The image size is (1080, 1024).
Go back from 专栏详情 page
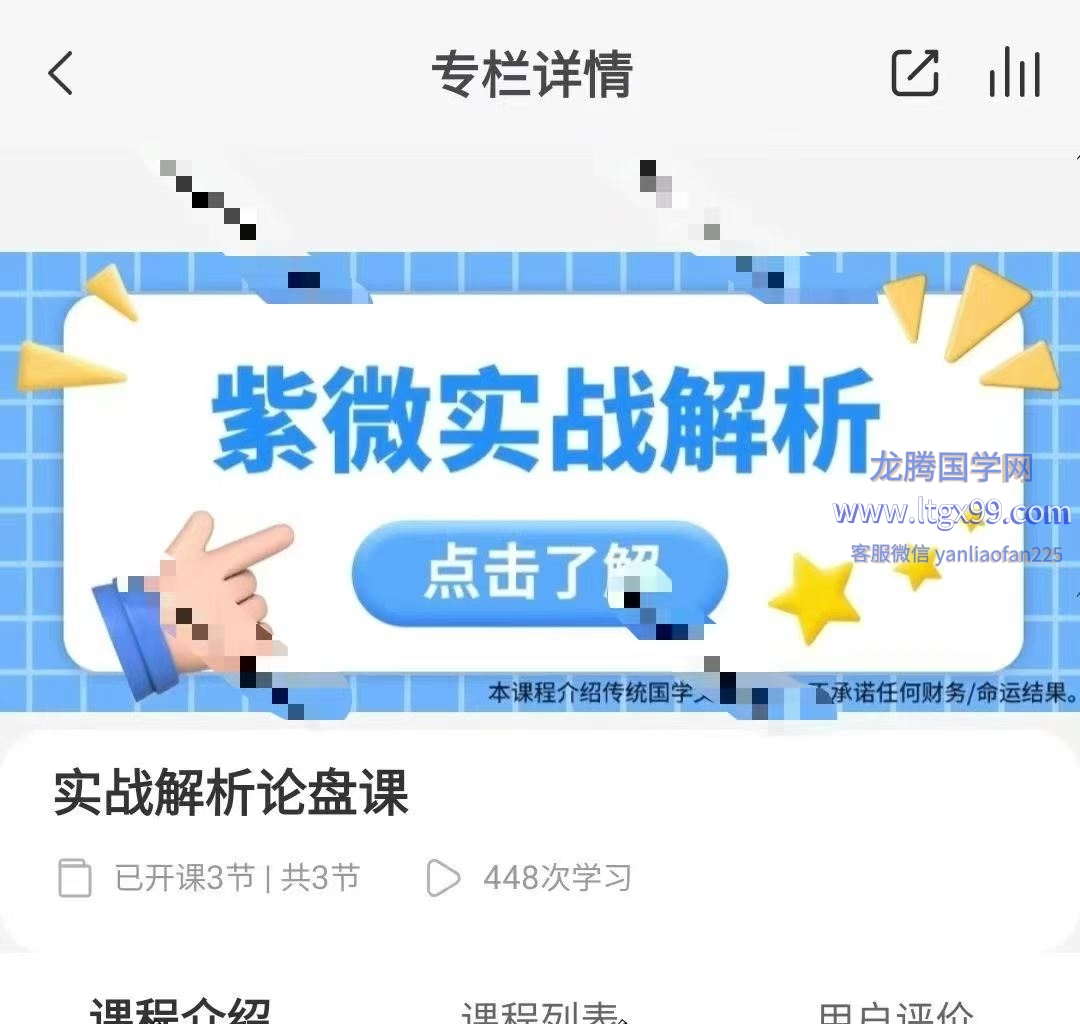(61, 73)
